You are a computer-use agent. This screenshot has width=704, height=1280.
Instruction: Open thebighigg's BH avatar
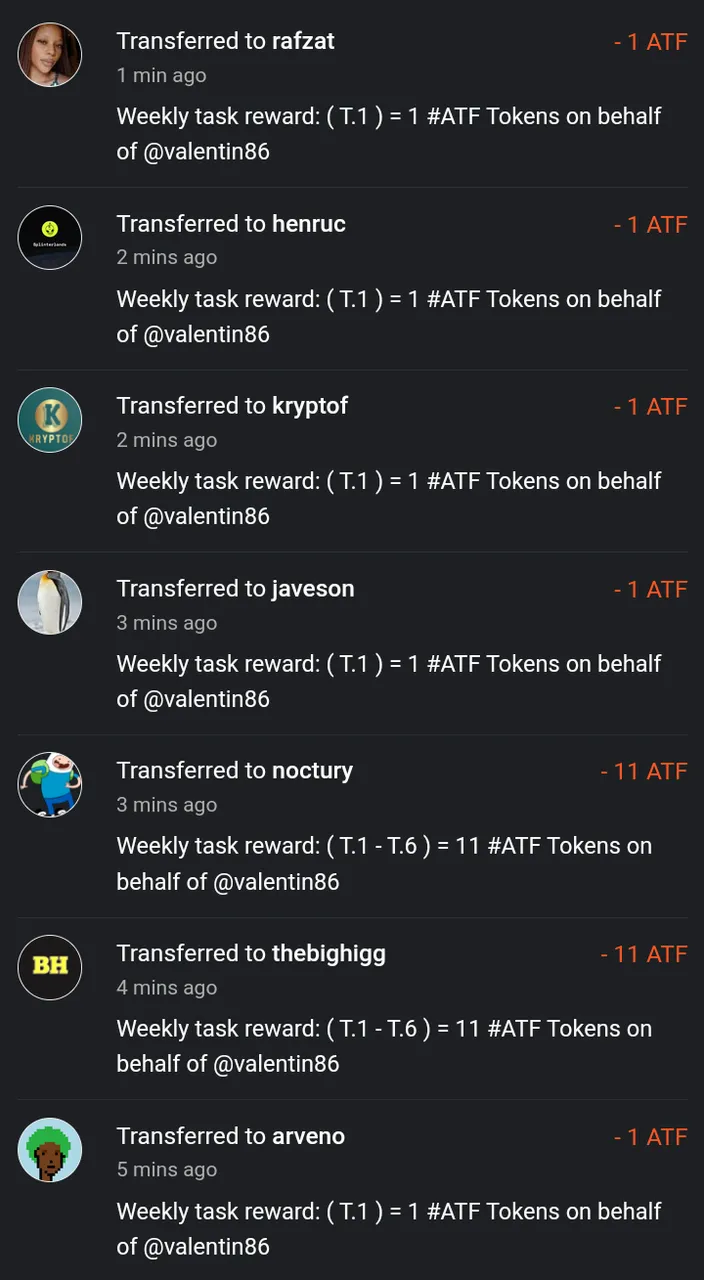[x=50, y=967]
